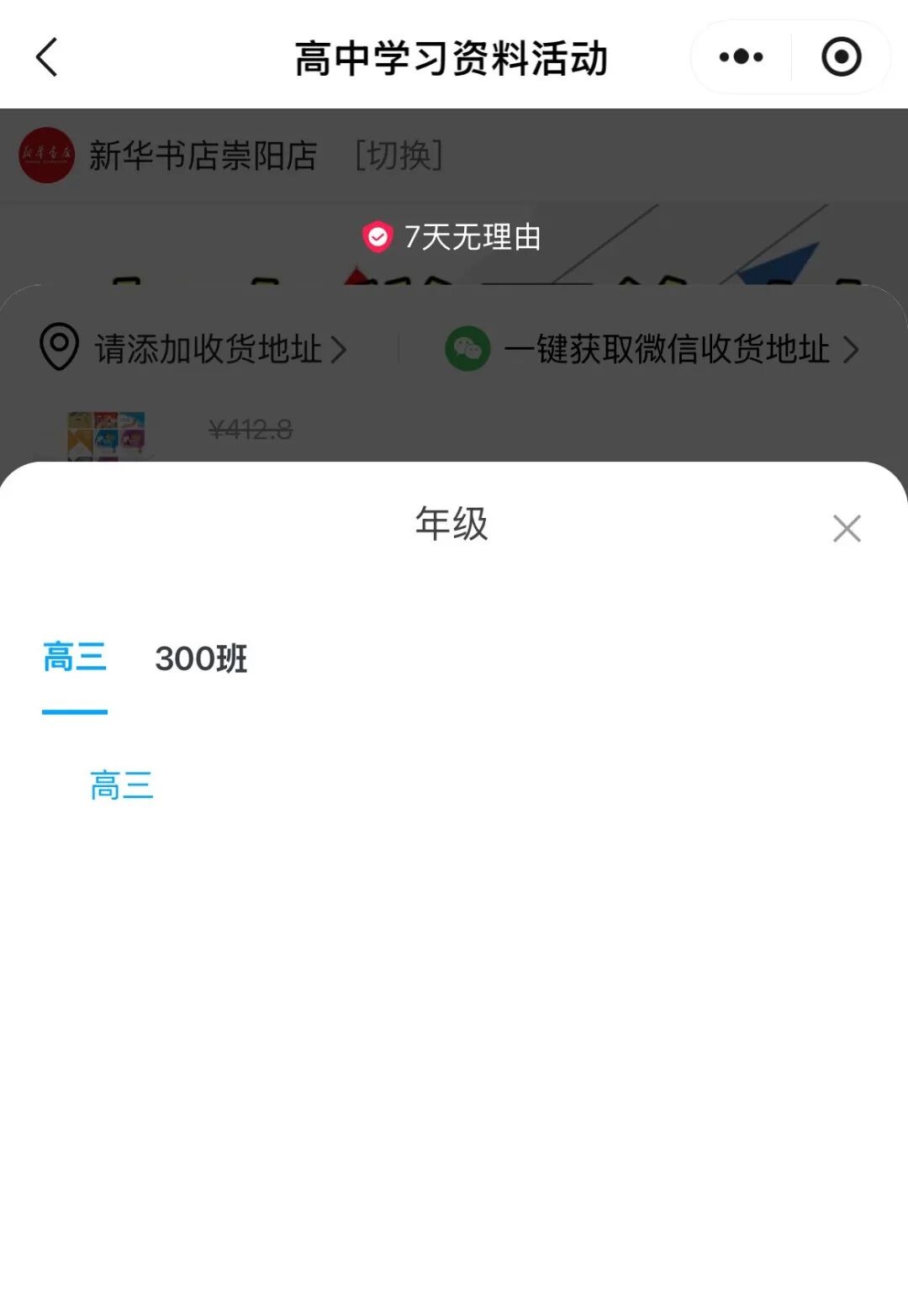Open the mini program three-dot menu
This screenshot has height=1316, width=908.
[741, 57]
